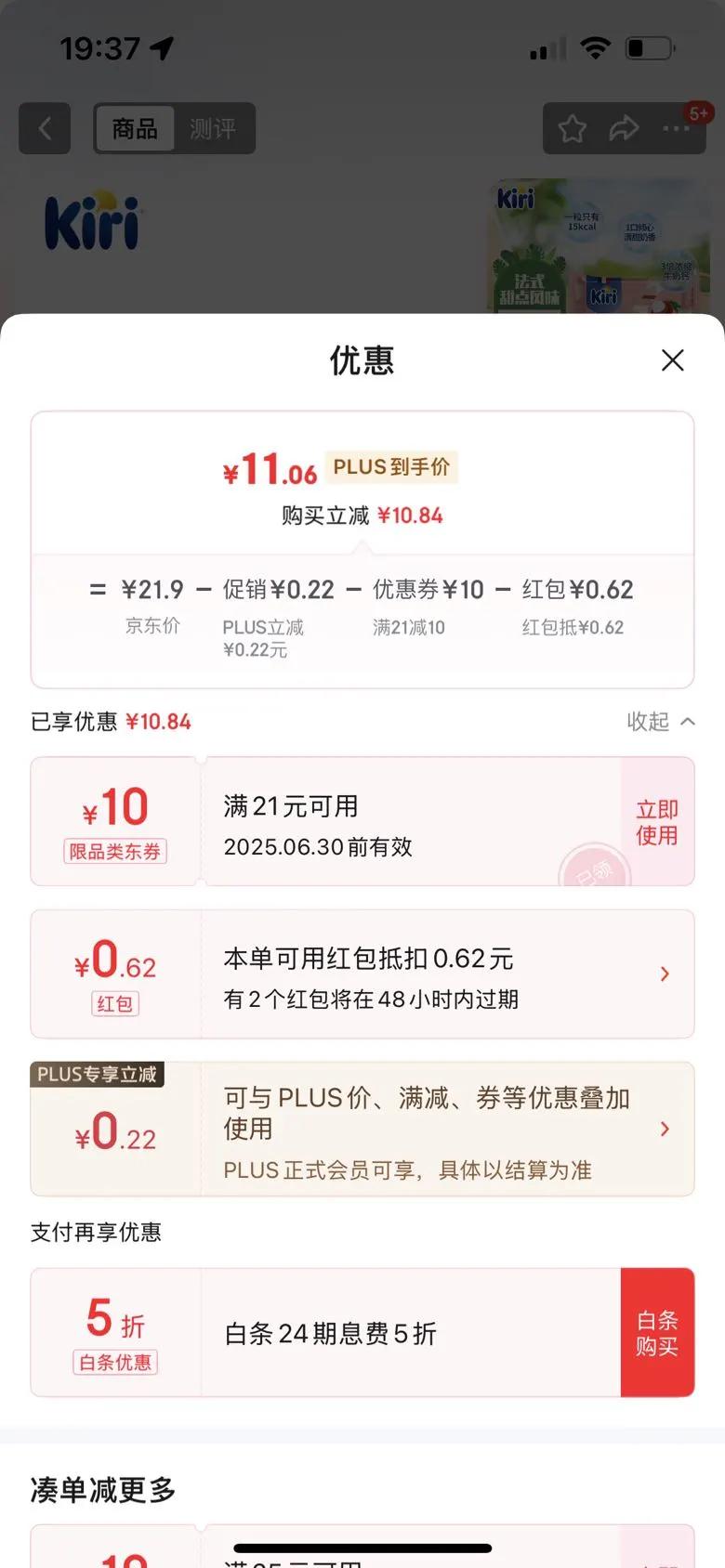Open the overflow menu with 5+ badge
The width and height of the screenshot is (725, 1568).
[x=677, y=128]
